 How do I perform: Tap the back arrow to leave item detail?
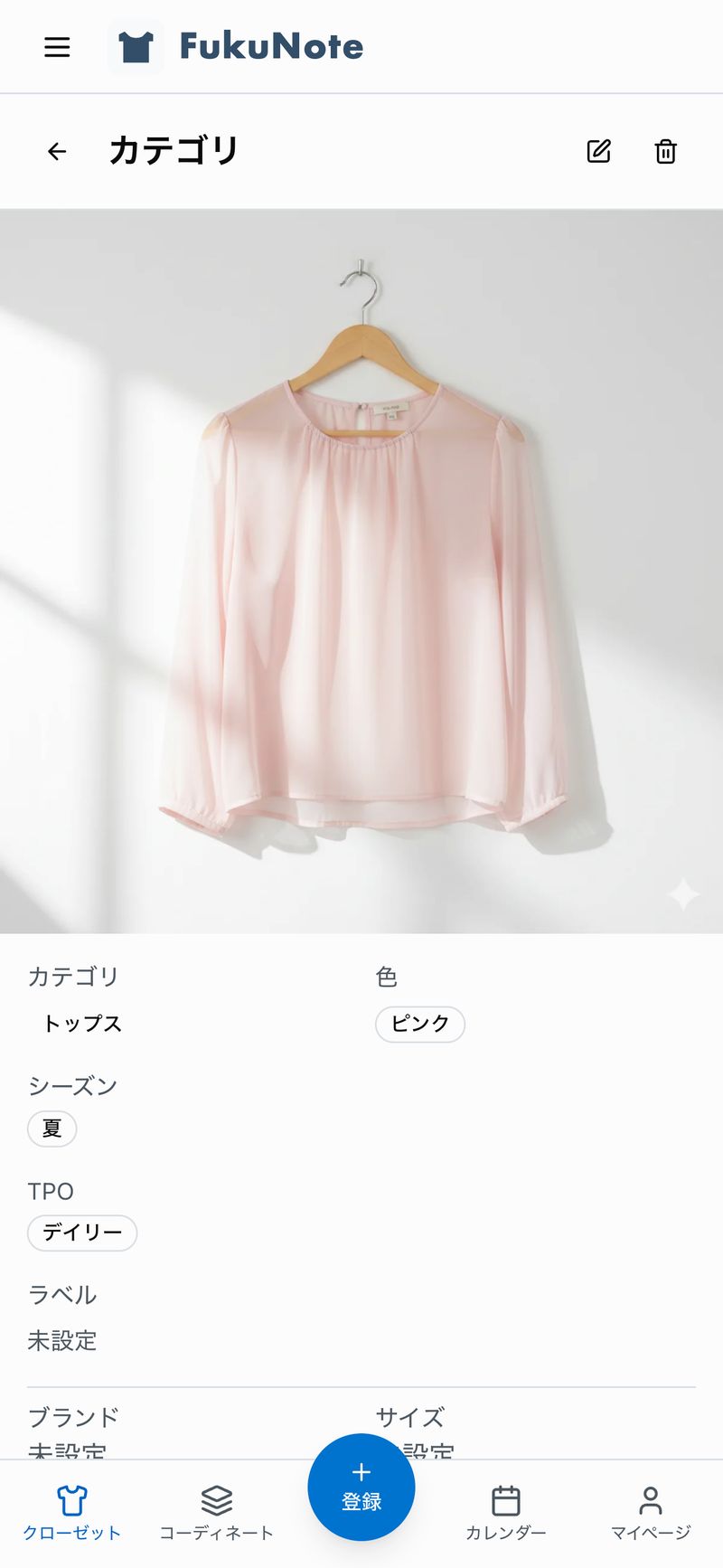click(57, 151)
